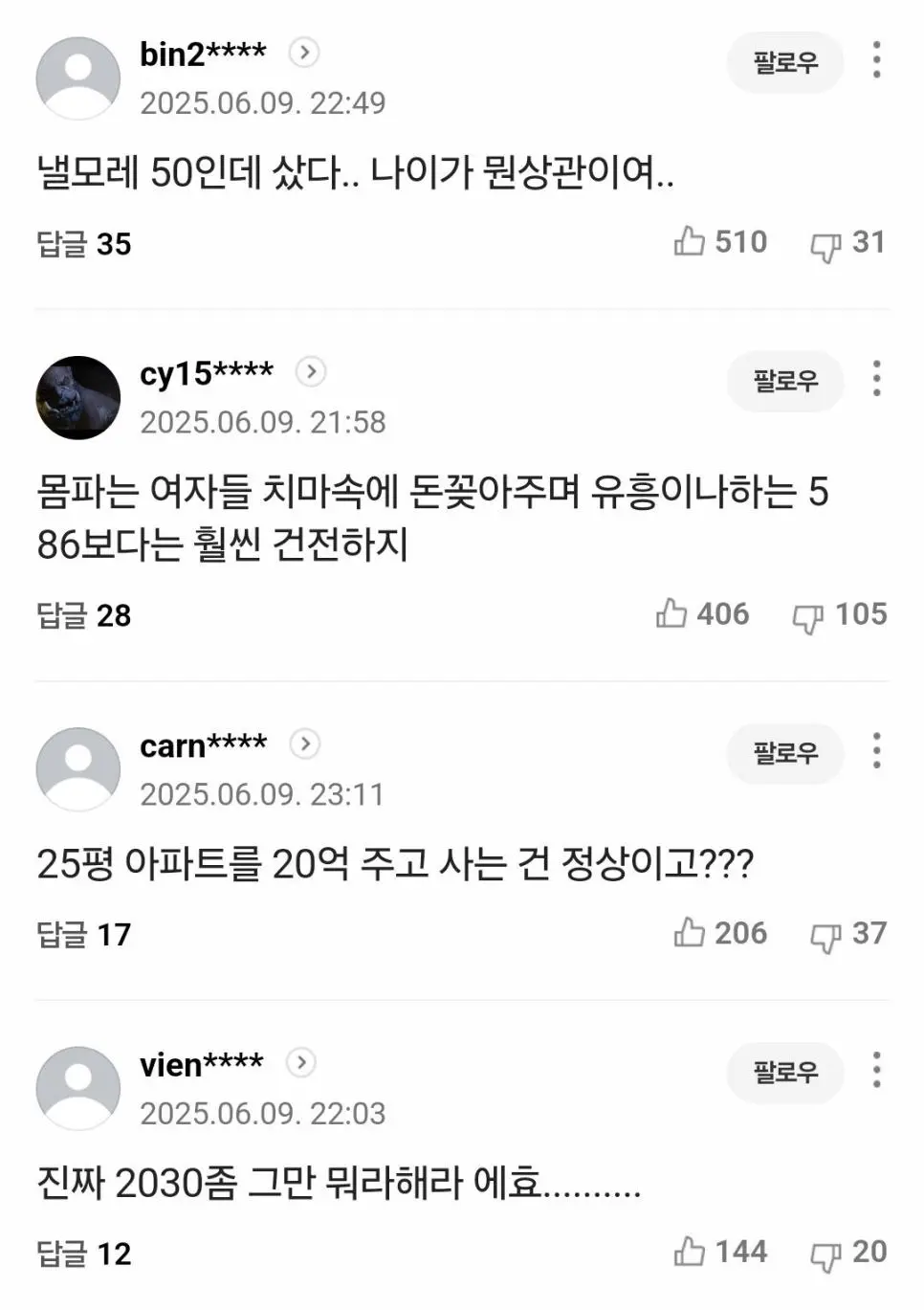The height and width of the screenshot is (1310, 924).
Task: View 12 replies to vien**** comment
Action: [83, 1254]
